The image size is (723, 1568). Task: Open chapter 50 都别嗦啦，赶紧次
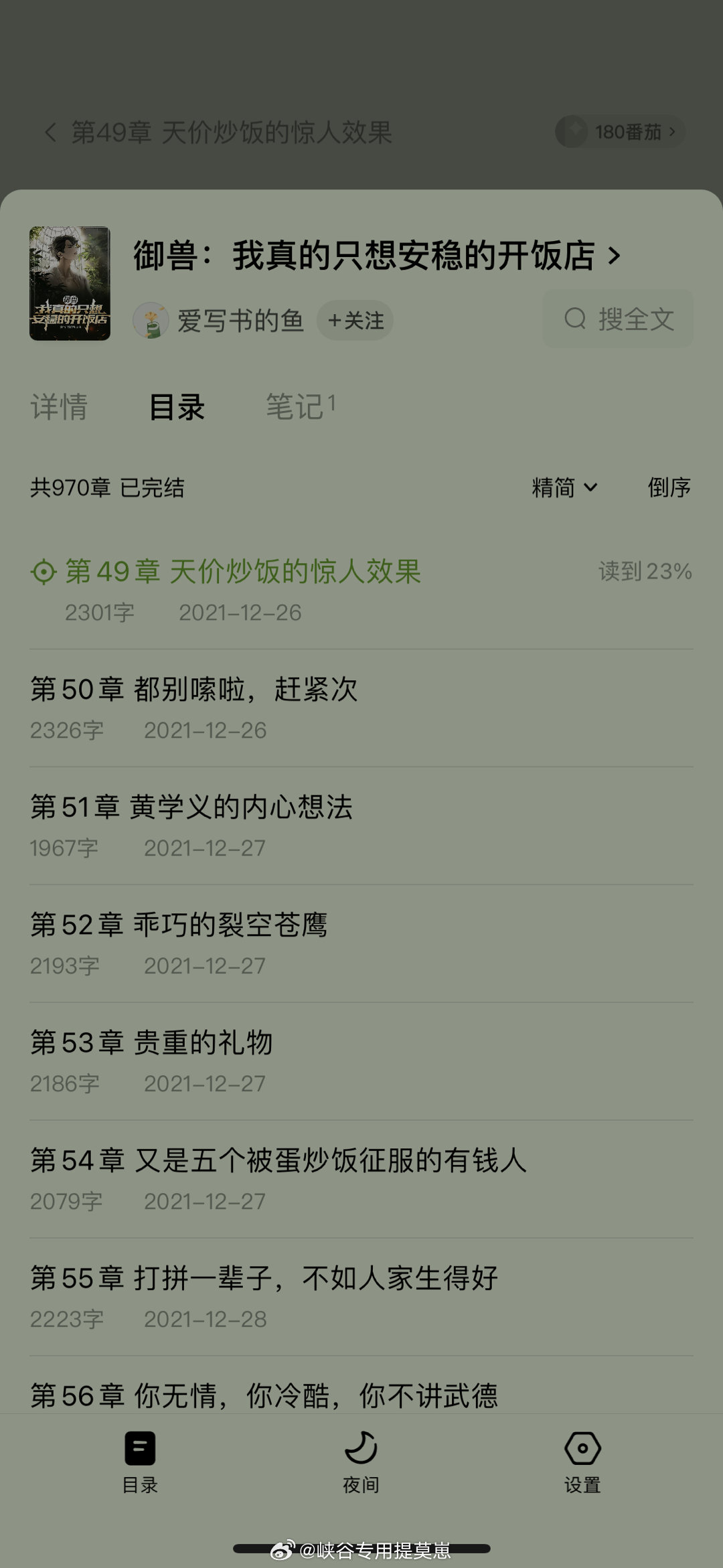[194, 690]
